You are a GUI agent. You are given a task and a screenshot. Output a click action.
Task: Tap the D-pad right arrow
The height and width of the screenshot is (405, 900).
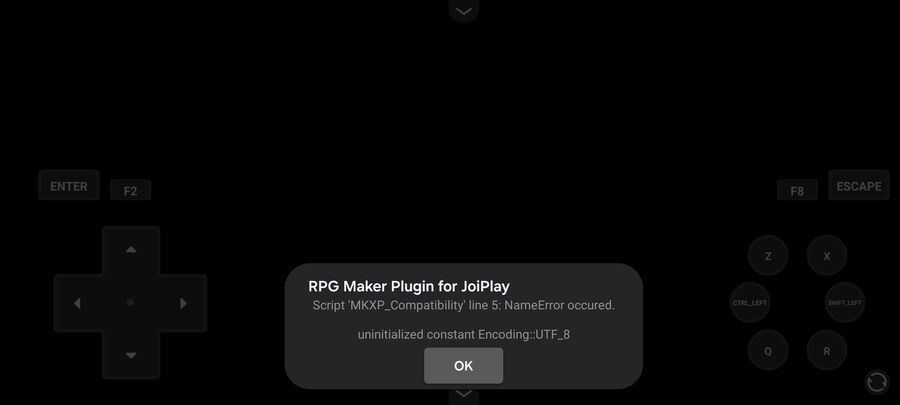coord(183,303)
